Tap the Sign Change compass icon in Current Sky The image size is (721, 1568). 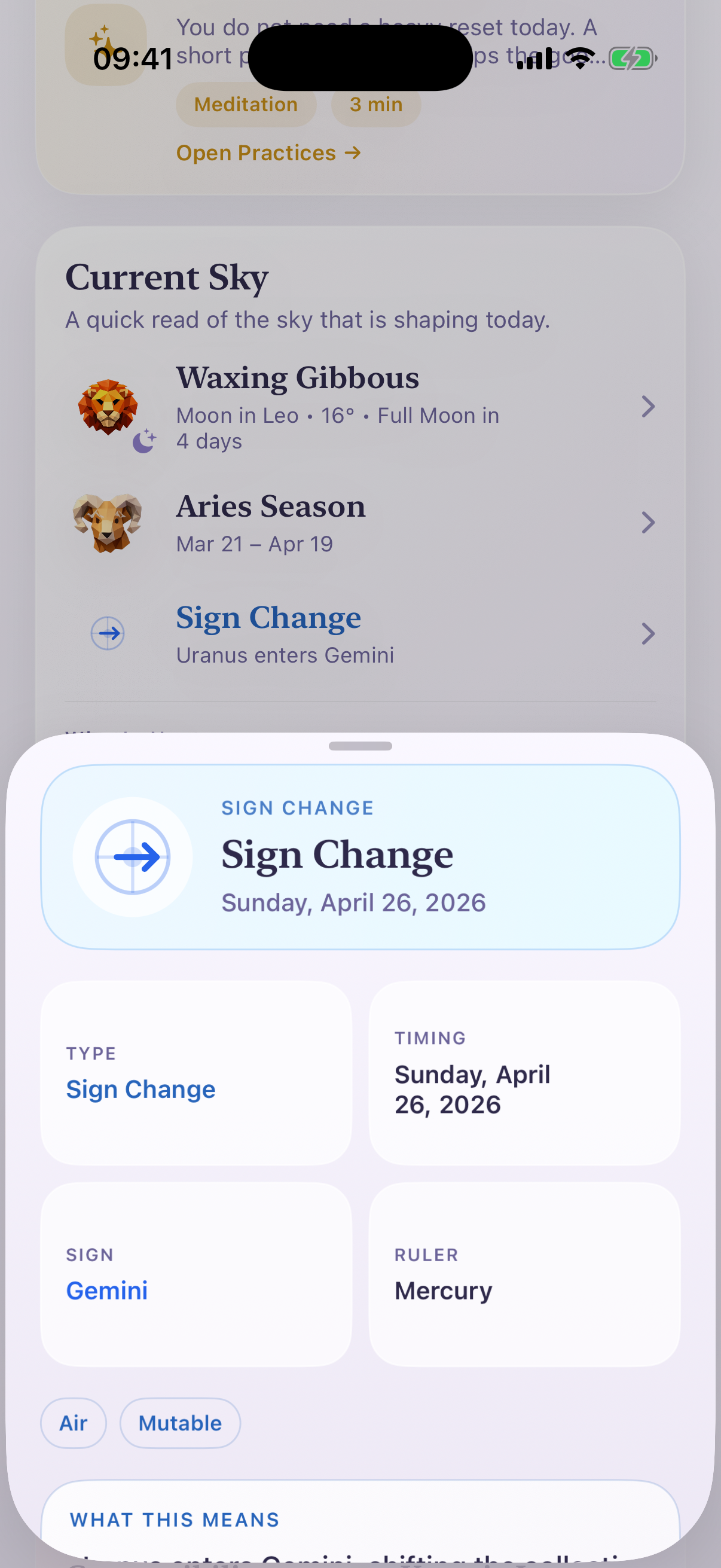coord(108,634)
